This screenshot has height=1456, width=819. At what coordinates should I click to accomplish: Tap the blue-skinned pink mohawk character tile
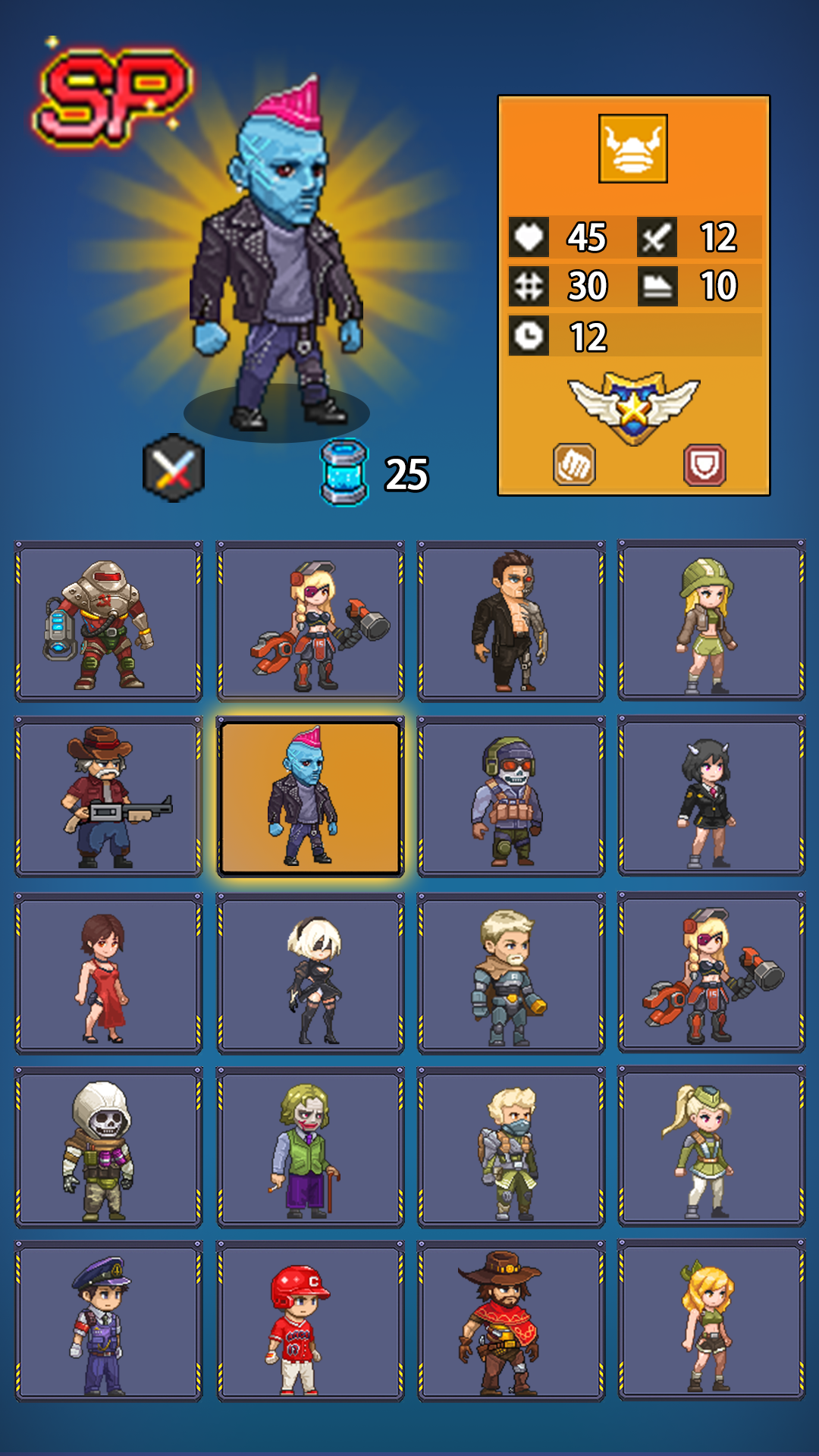(310, 796)
